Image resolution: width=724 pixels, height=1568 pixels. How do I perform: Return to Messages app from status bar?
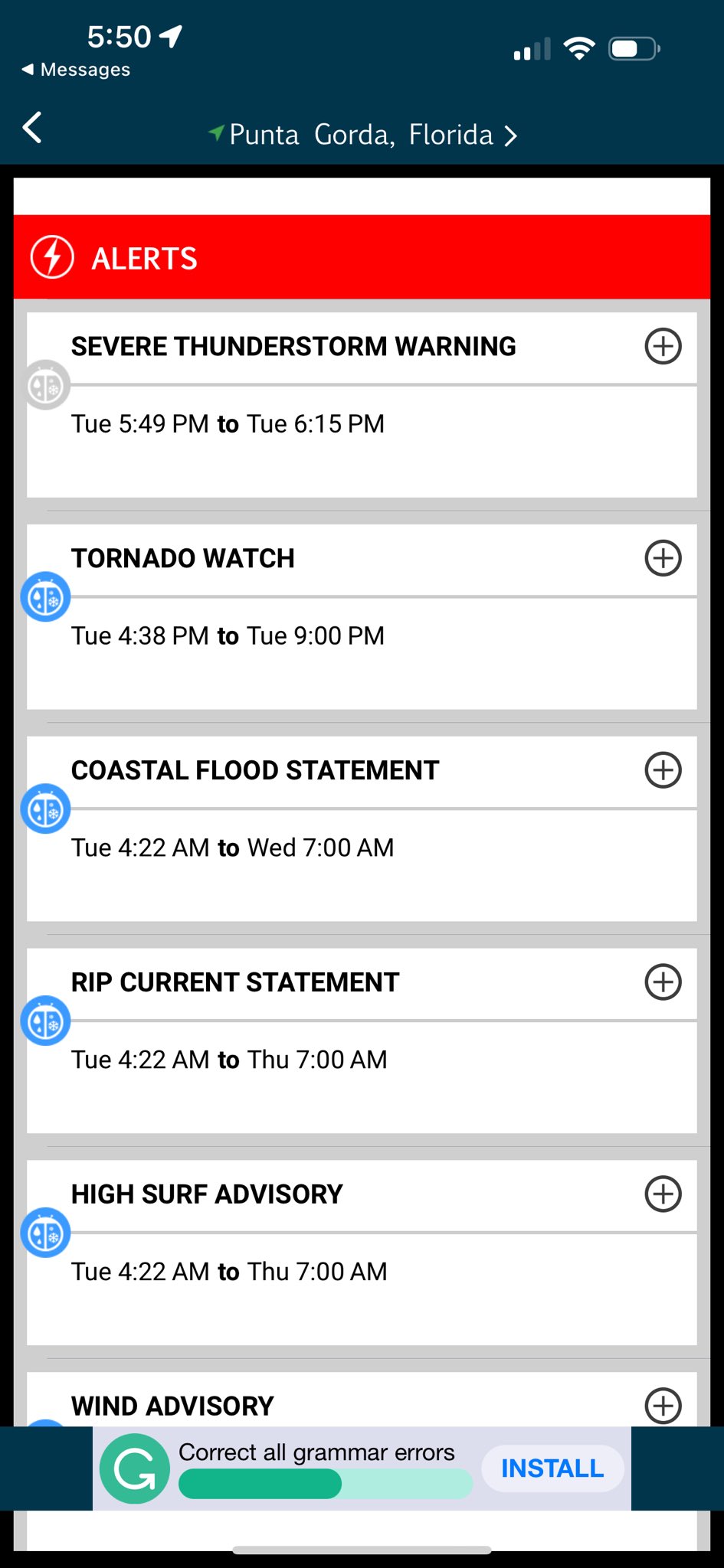tap(76, 70)
